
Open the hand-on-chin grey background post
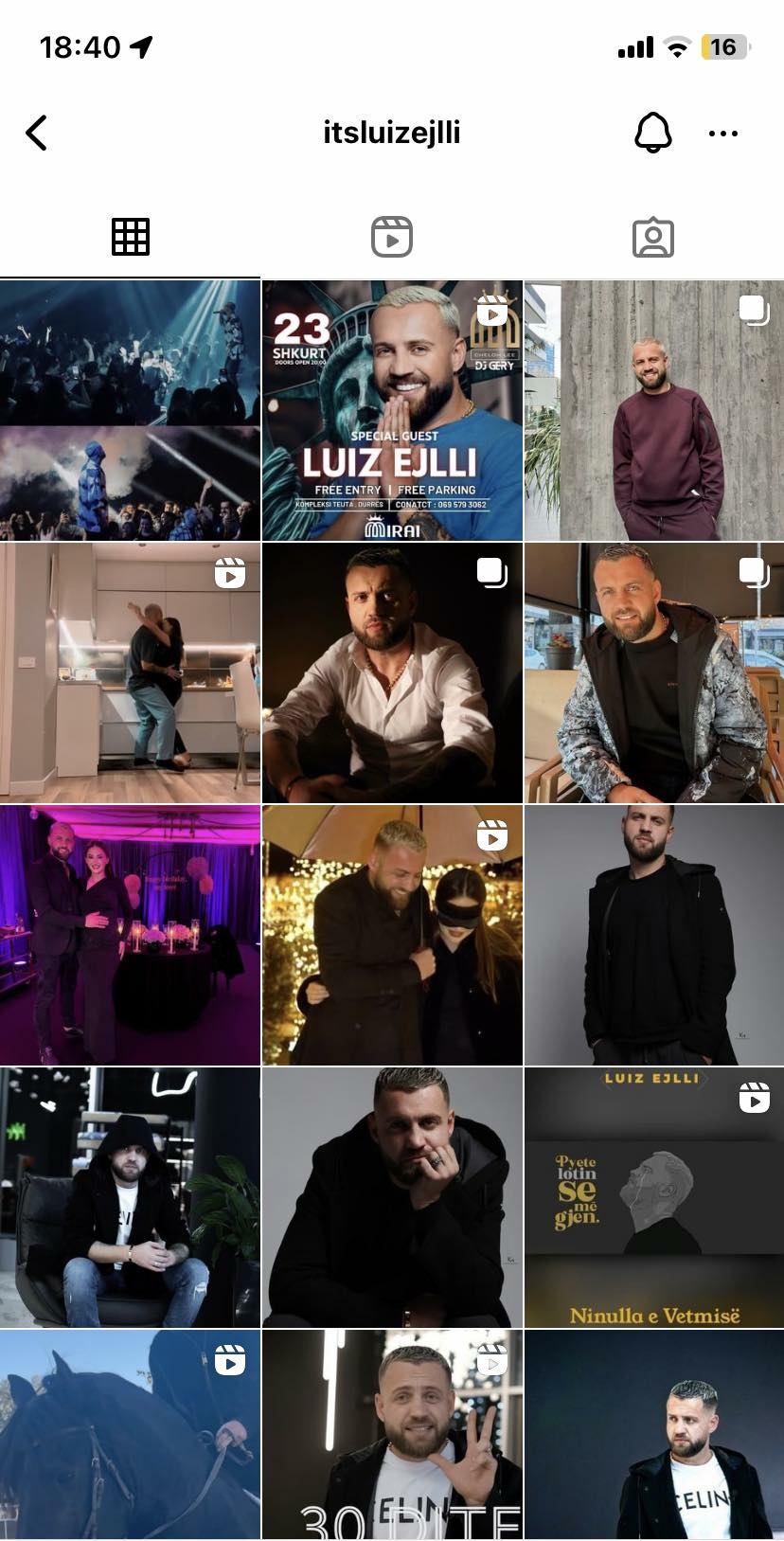click(x=392, y=1197)
